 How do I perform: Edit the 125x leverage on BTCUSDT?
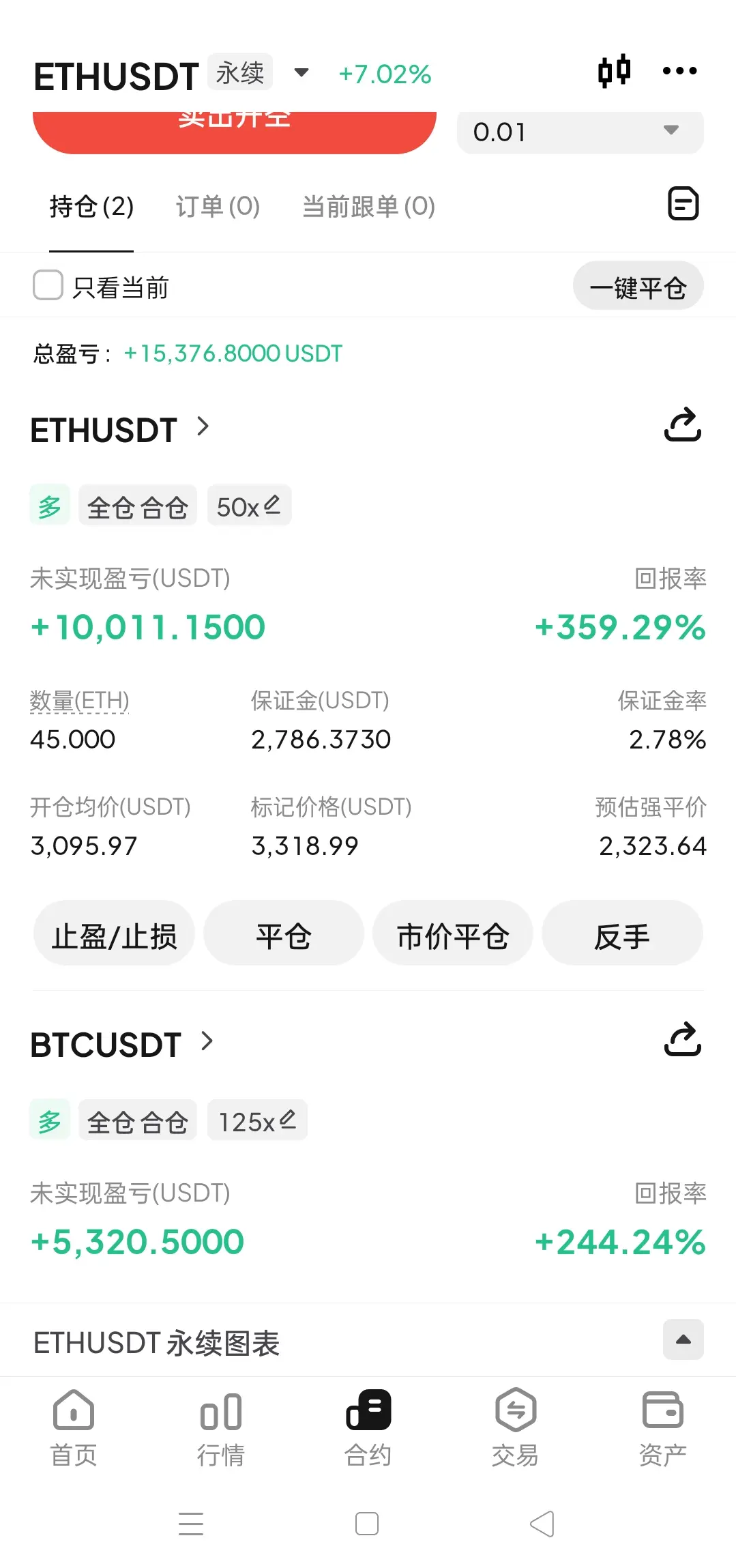258,1120
